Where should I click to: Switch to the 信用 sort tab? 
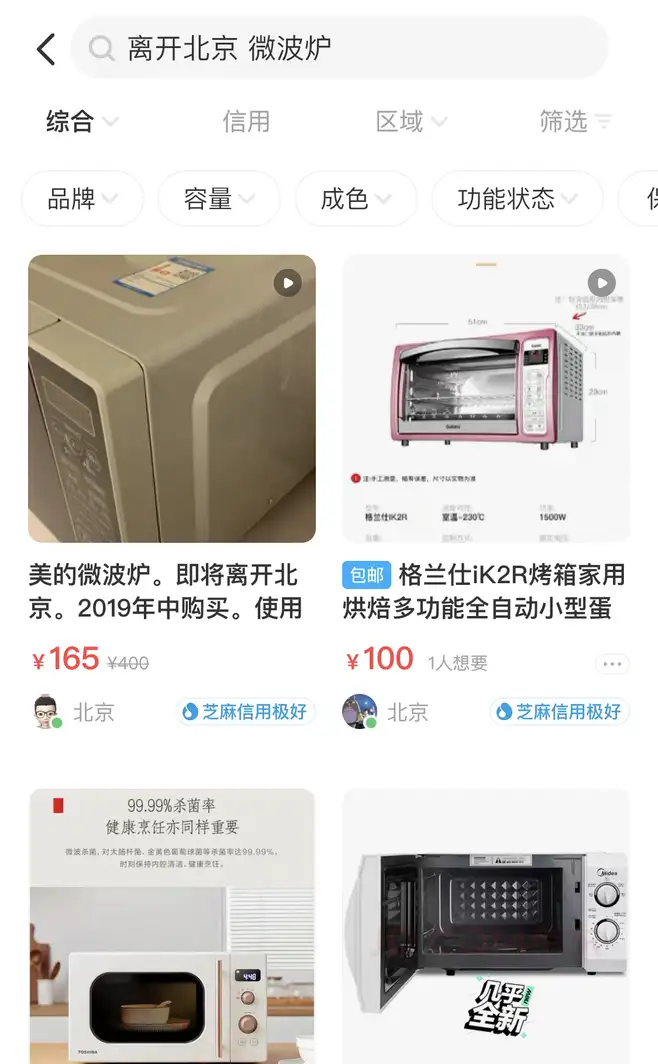[x=246, y=121]
